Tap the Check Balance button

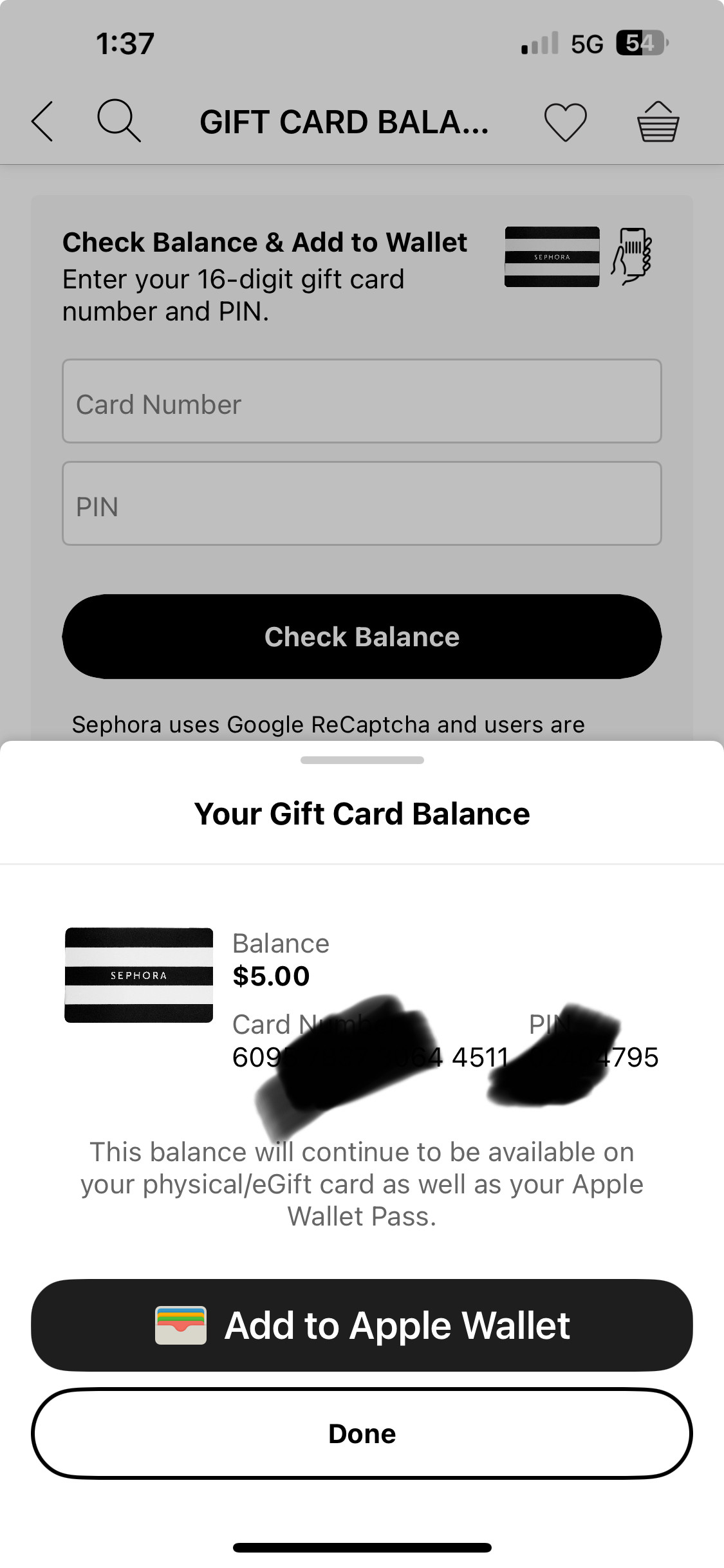click(x=362, y=637)
